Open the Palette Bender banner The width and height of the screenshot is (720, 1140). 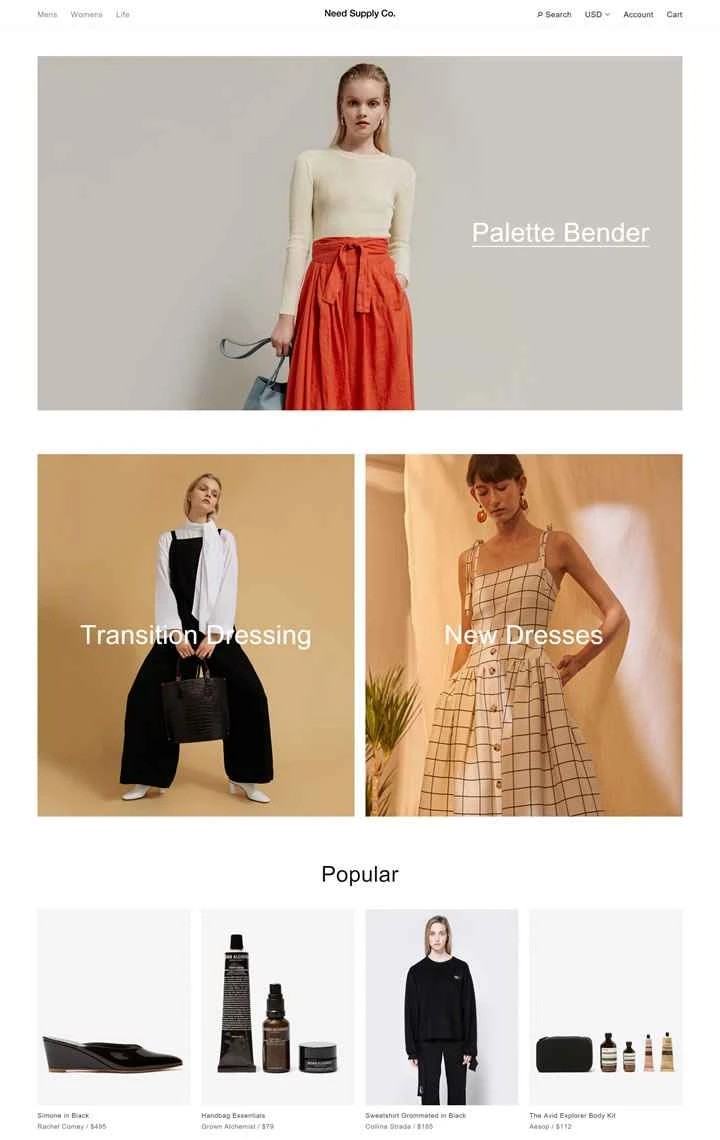pyautogui.click(x=560, y=233)
